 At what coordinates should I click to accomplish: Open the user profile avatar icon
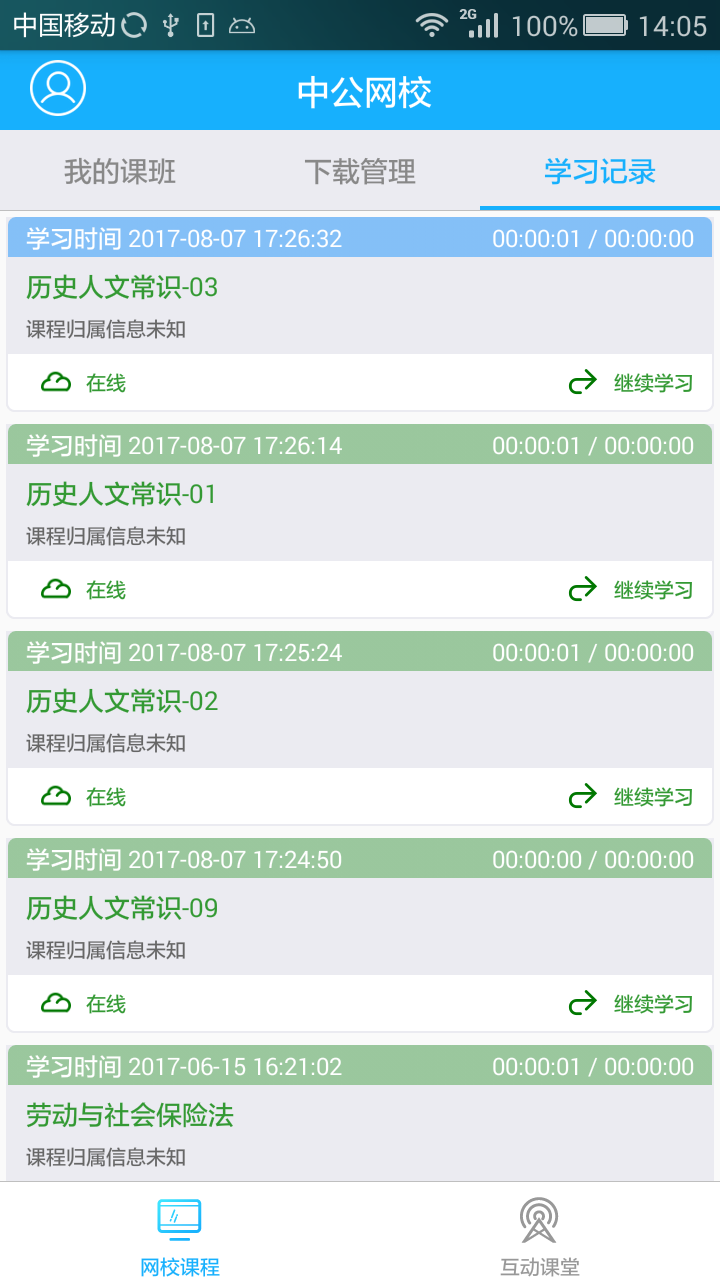point(57,89)
